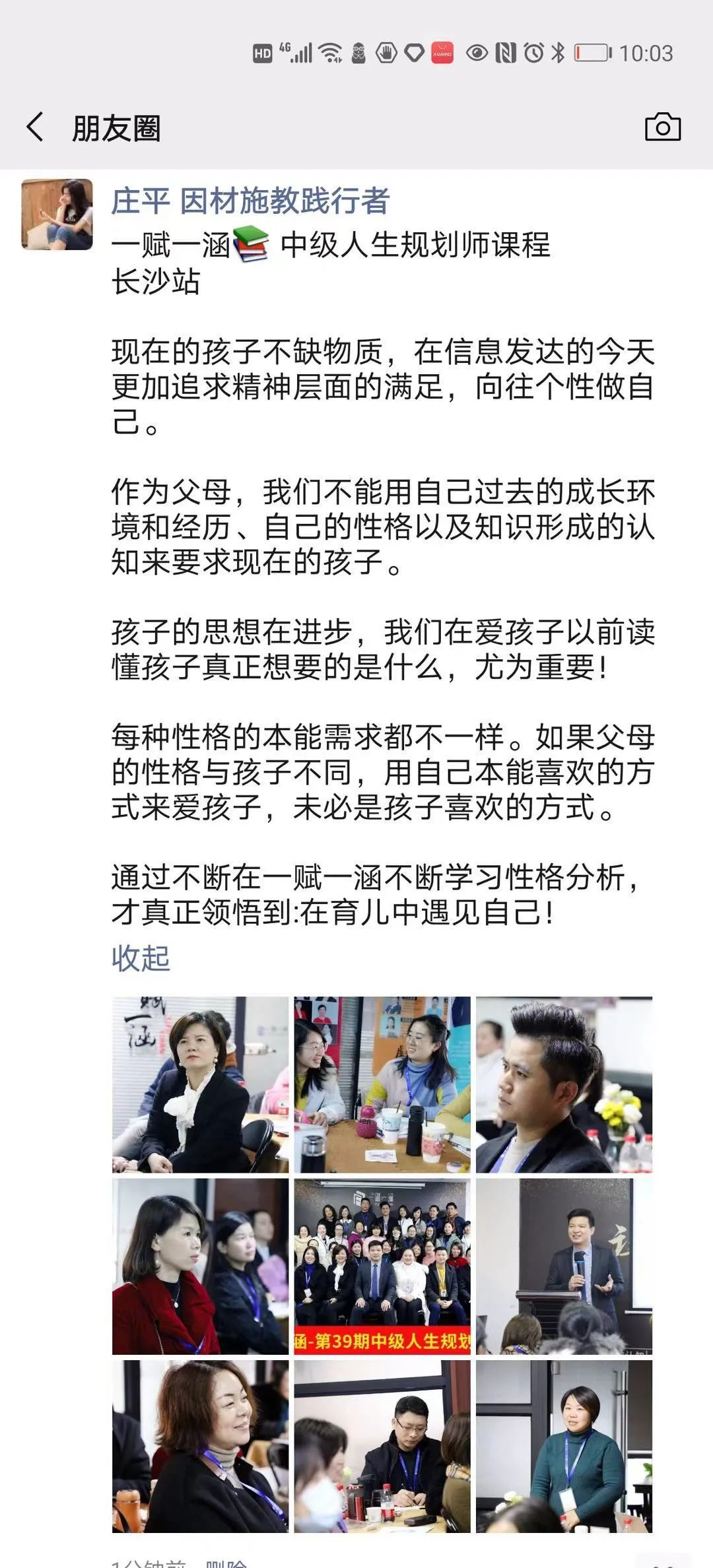Tap the name 庄平 因材施教践行者

click(250, 201)
